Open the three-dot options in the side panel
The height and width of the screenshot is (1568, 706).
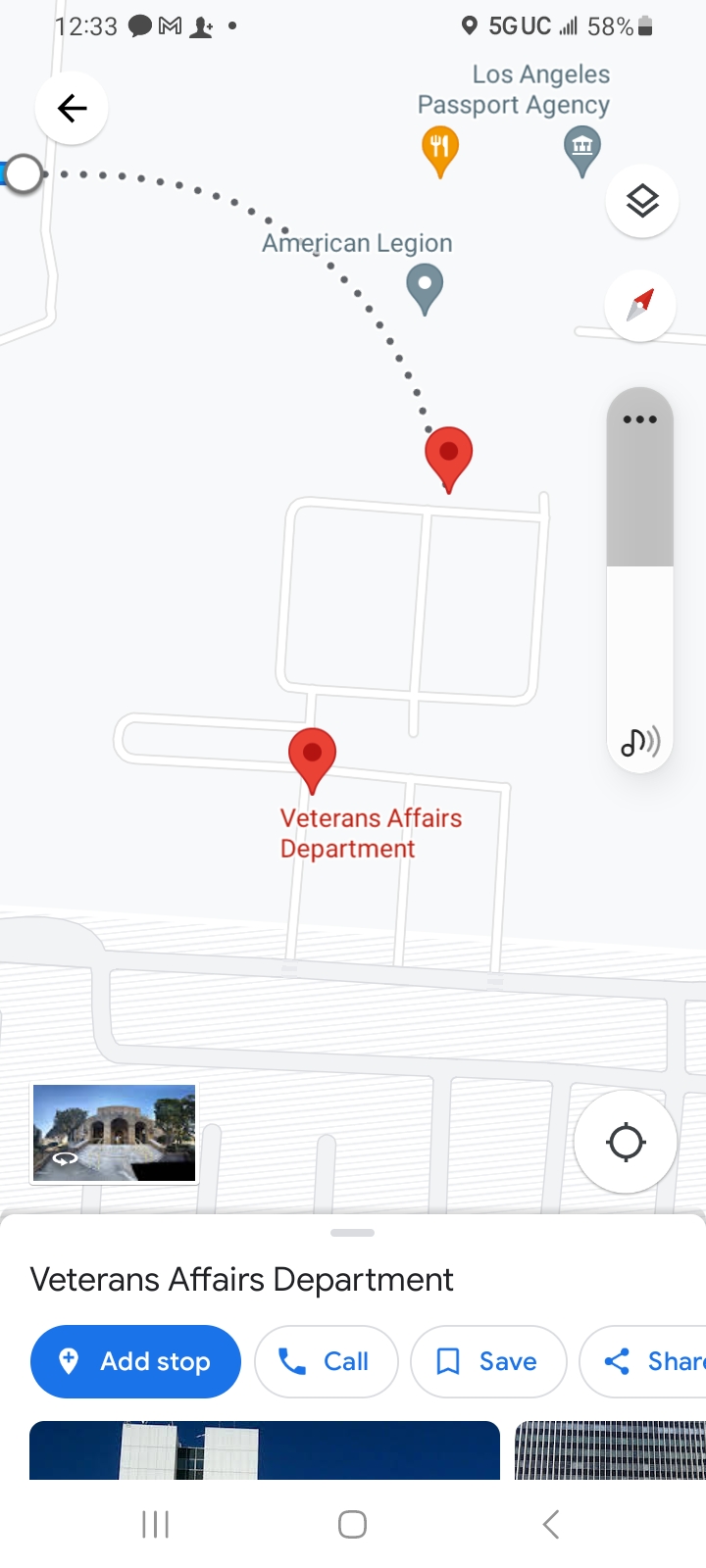pos(639,419)
